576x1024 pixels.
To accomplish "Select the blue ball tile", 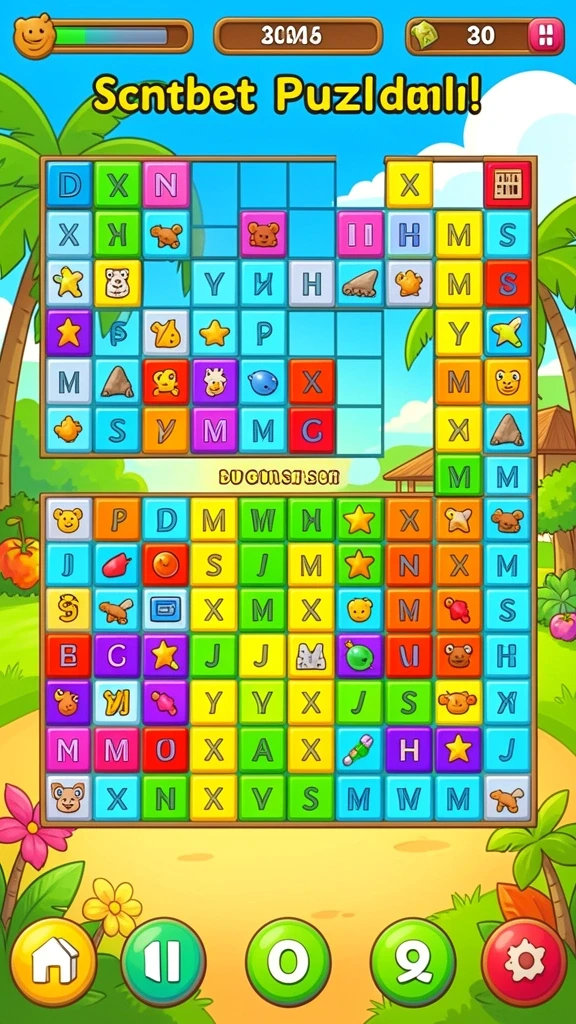I will tap(263, 381).
